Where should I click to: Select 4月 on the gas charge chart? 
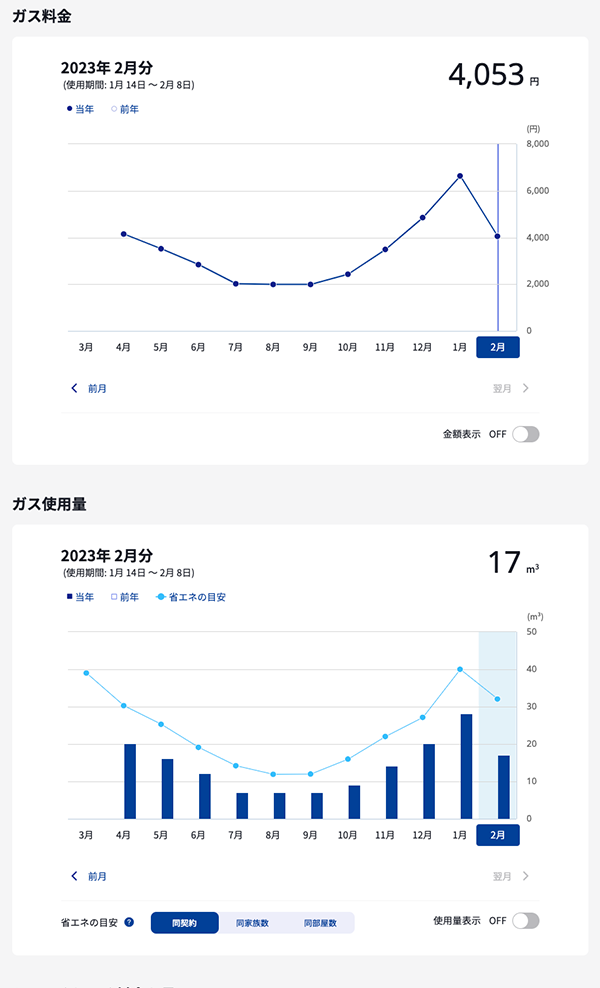tap(123, 347)
